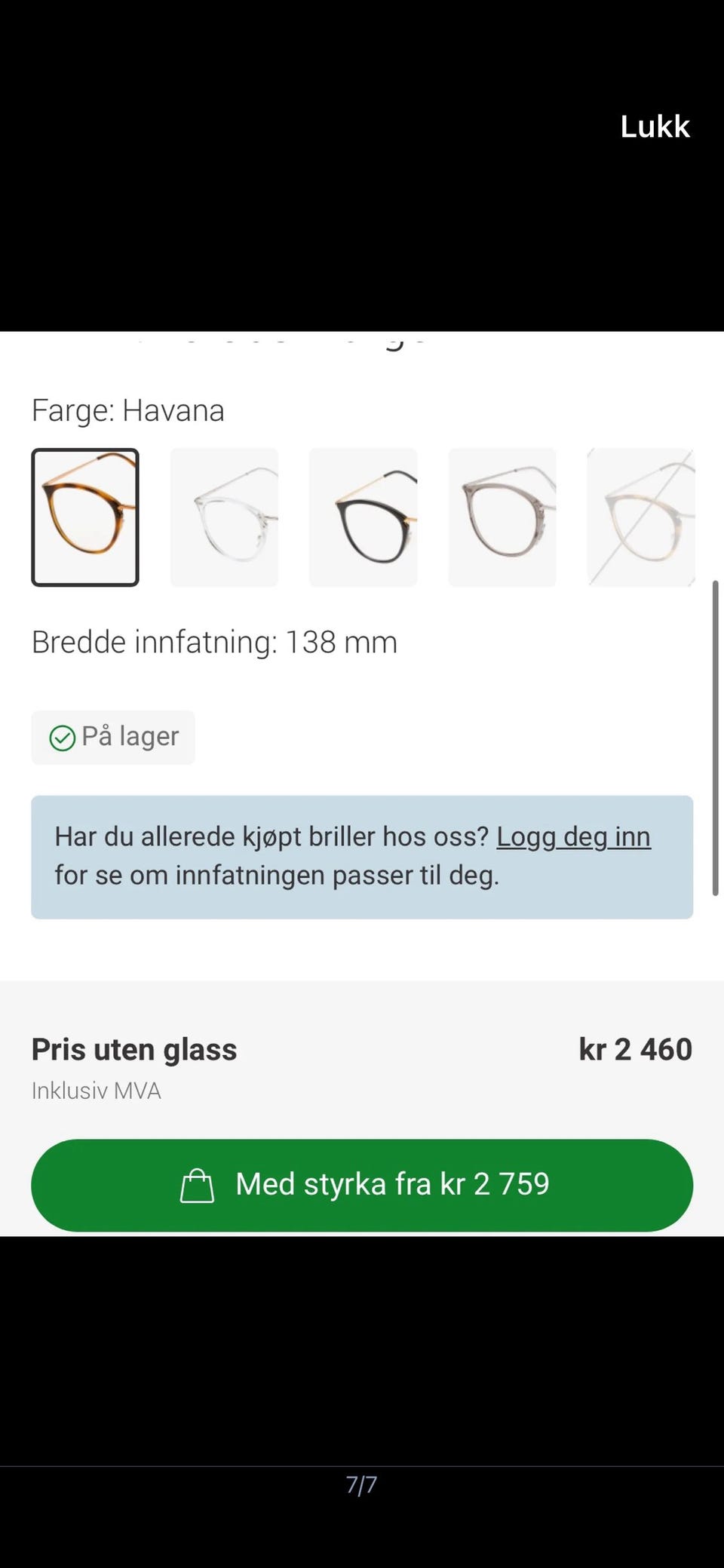This screenshot has height=1568, width=724.
Task: Tap the kr 2 460 price text
Action: coord(634,1049)
